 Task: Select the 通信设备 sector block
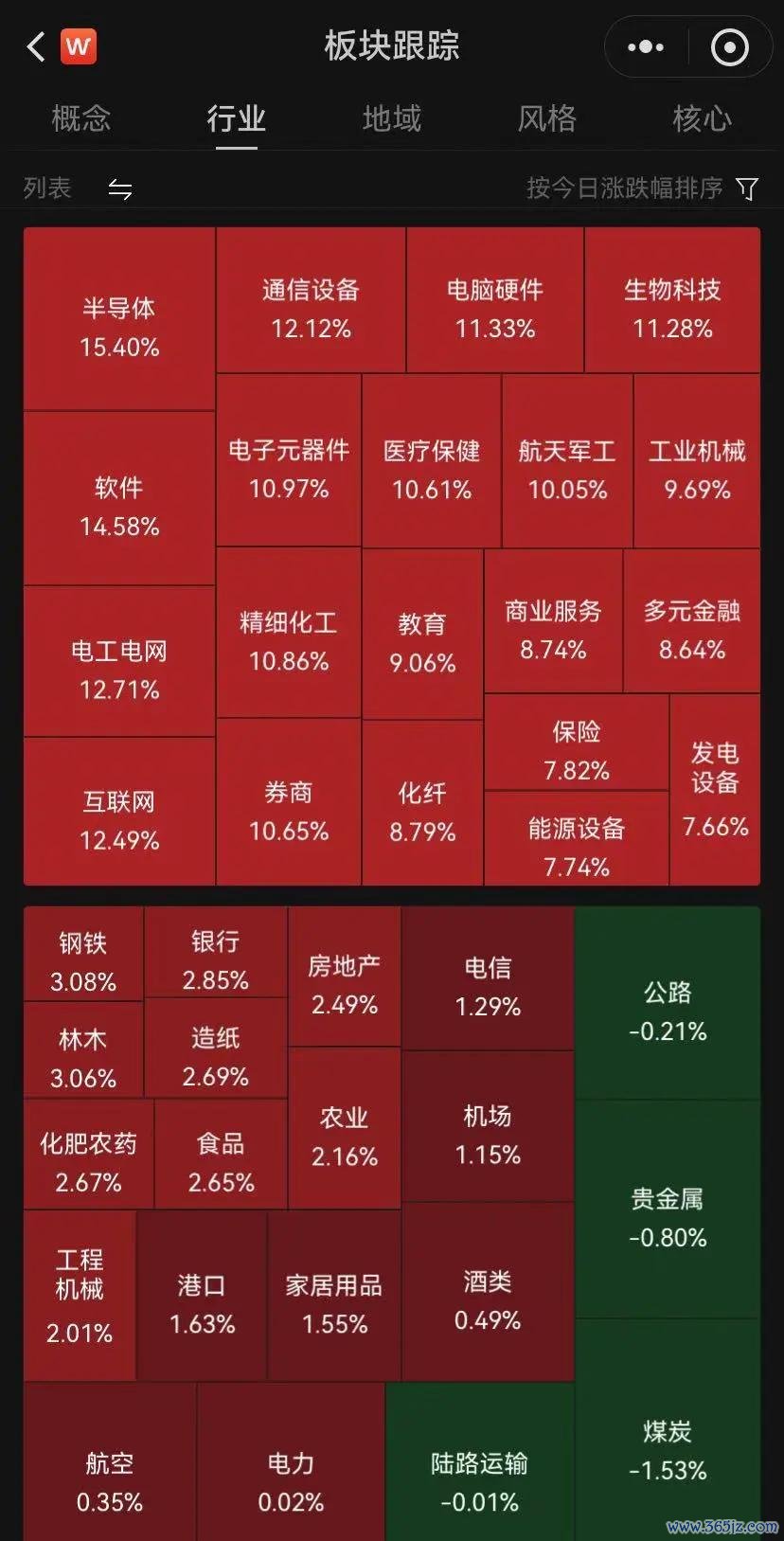pos(312,300)
